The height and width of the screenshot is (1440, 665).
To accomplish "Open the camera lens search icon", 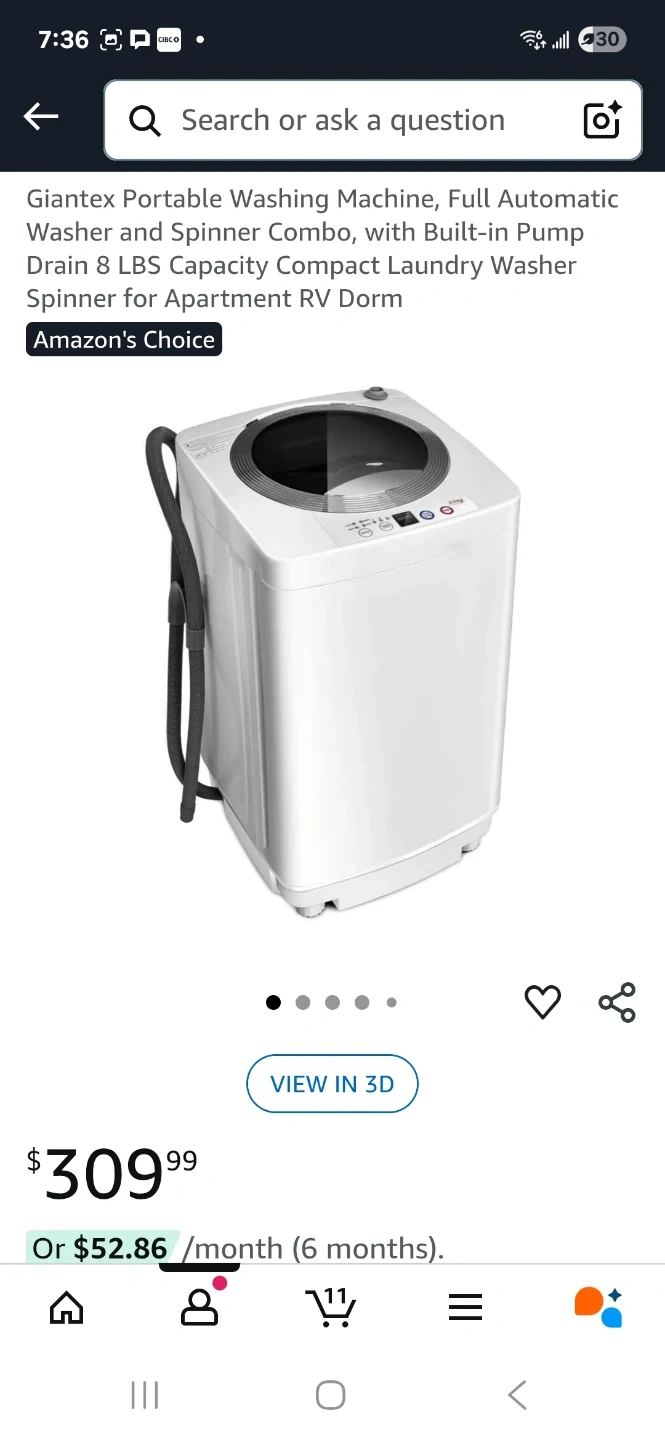I will (602, 121).
